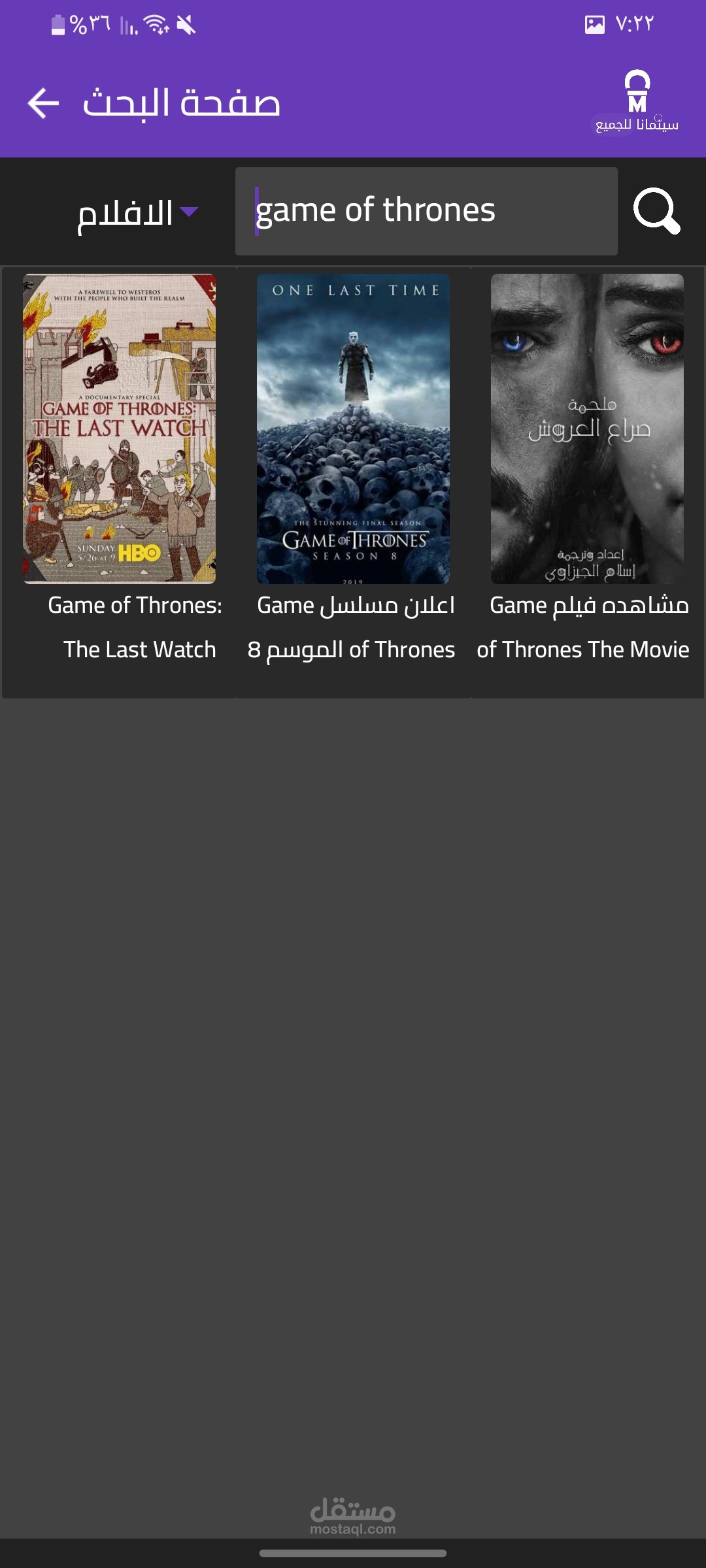Open Game of Thrones: The Last Watch
Viewport: 706px width, 1568px height.
[x=120, y=429]
